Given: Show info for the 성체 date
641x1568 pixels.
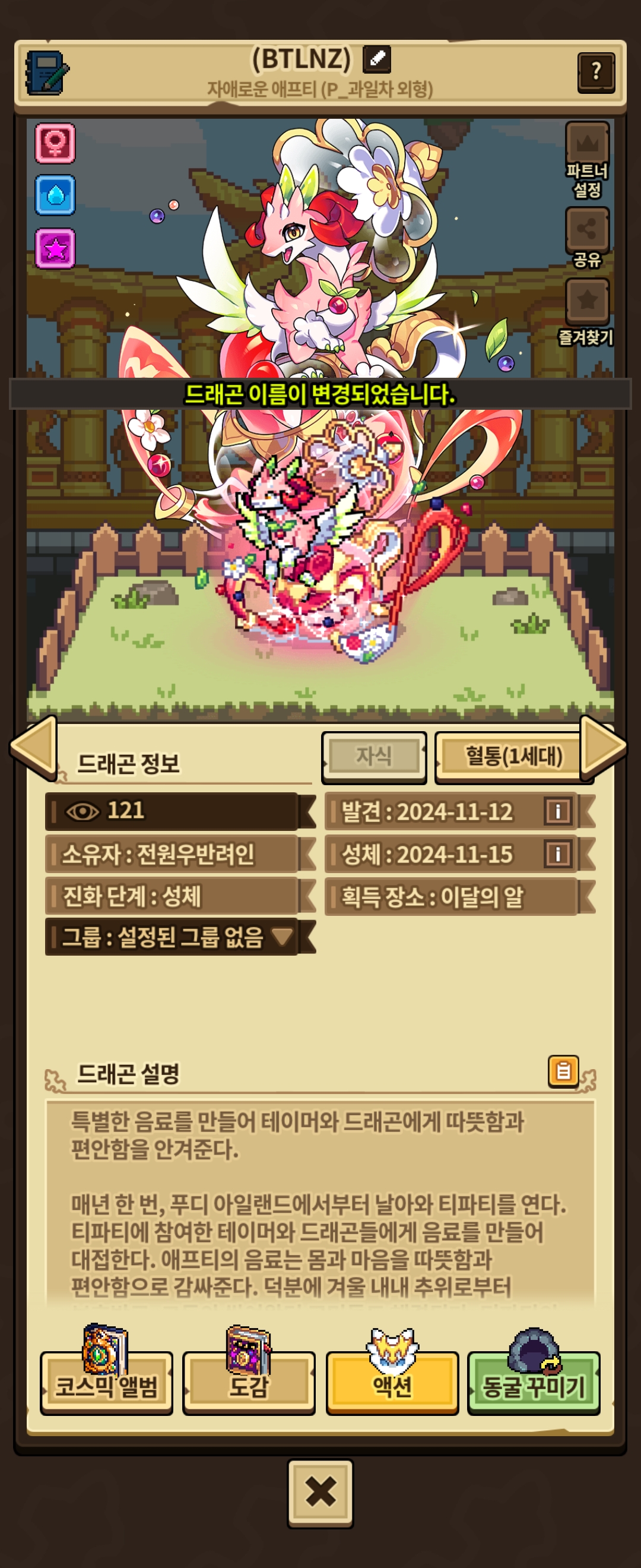Looking at the screenshot, I should pyautogui.click(x=557, y=853).
